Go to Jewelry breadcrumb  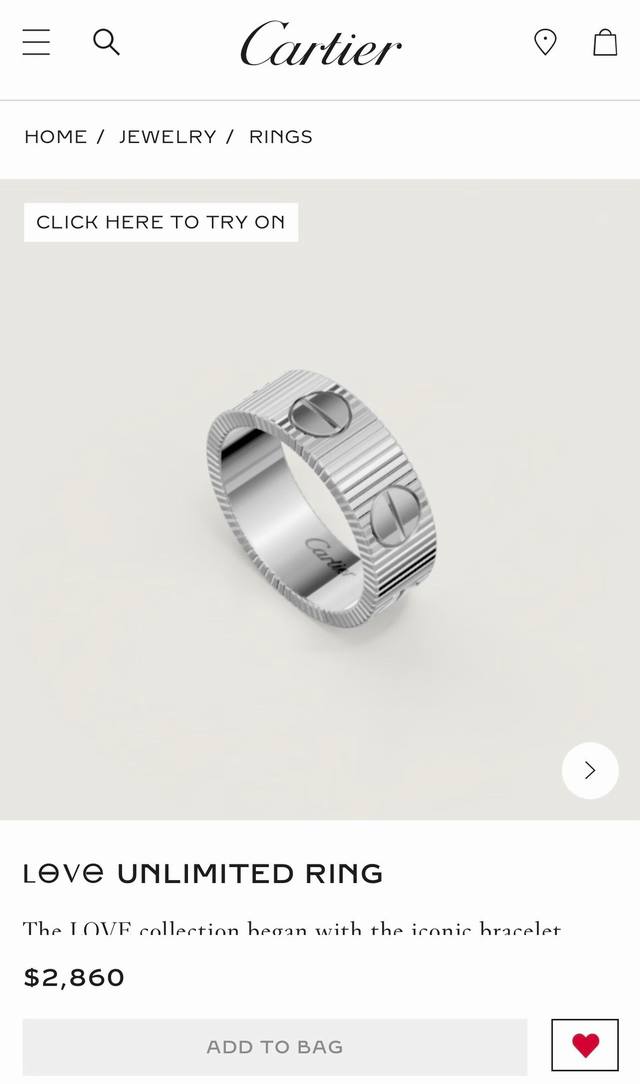click(168, 137)
